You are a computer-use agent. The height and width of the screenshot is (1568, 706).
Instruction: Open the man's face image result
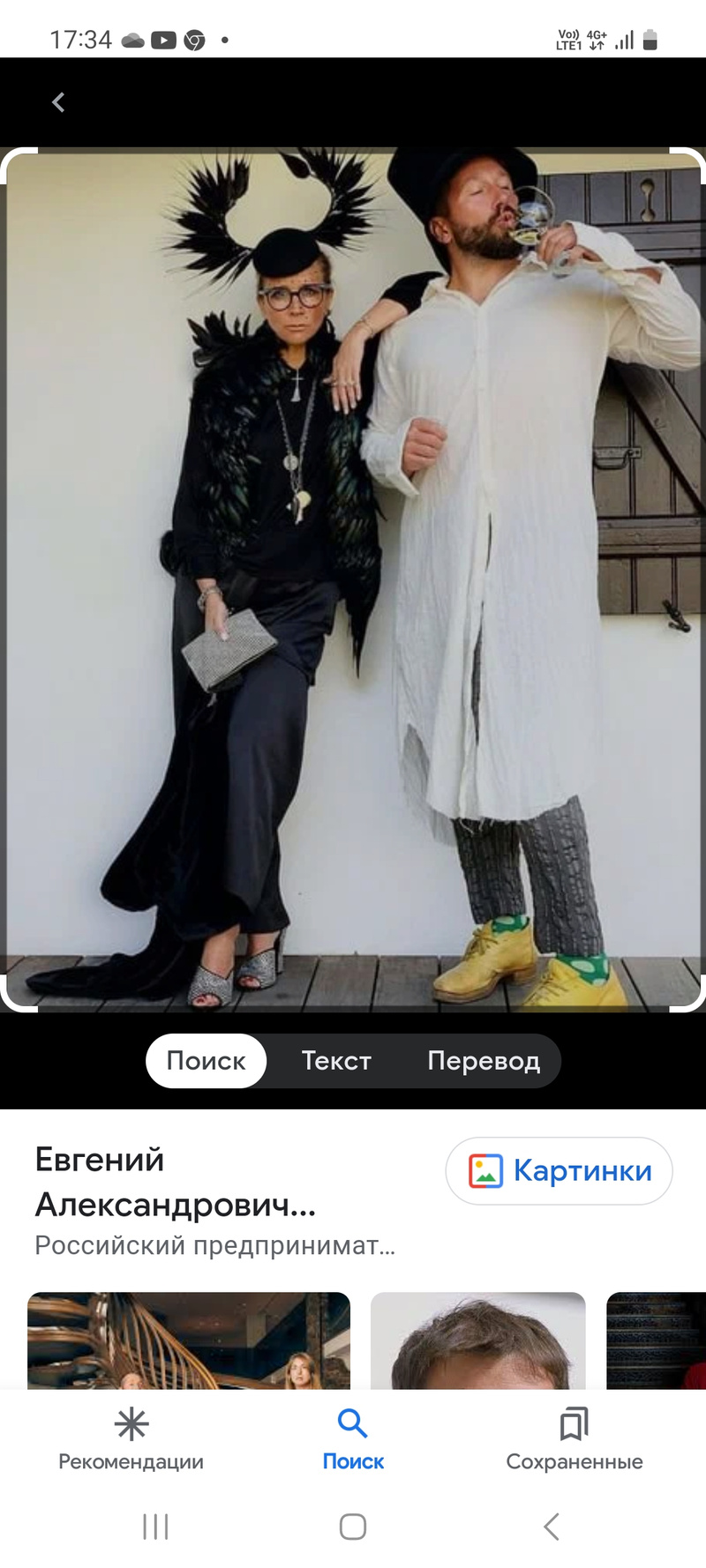[x=477, y=1340]
